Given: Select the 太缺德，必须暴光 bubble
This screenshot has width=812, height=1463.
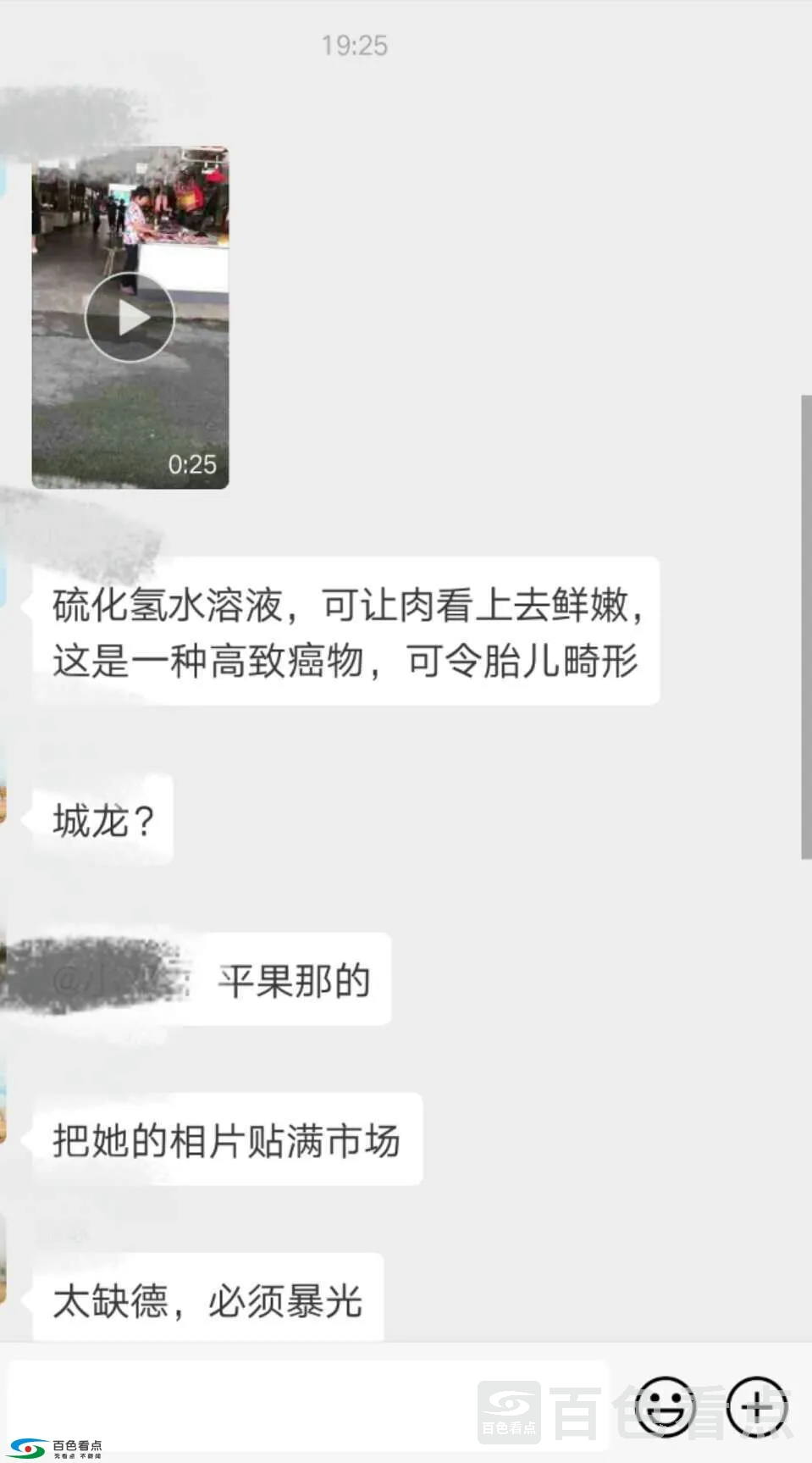Looking at the screenshot, I should (209, 1295).
